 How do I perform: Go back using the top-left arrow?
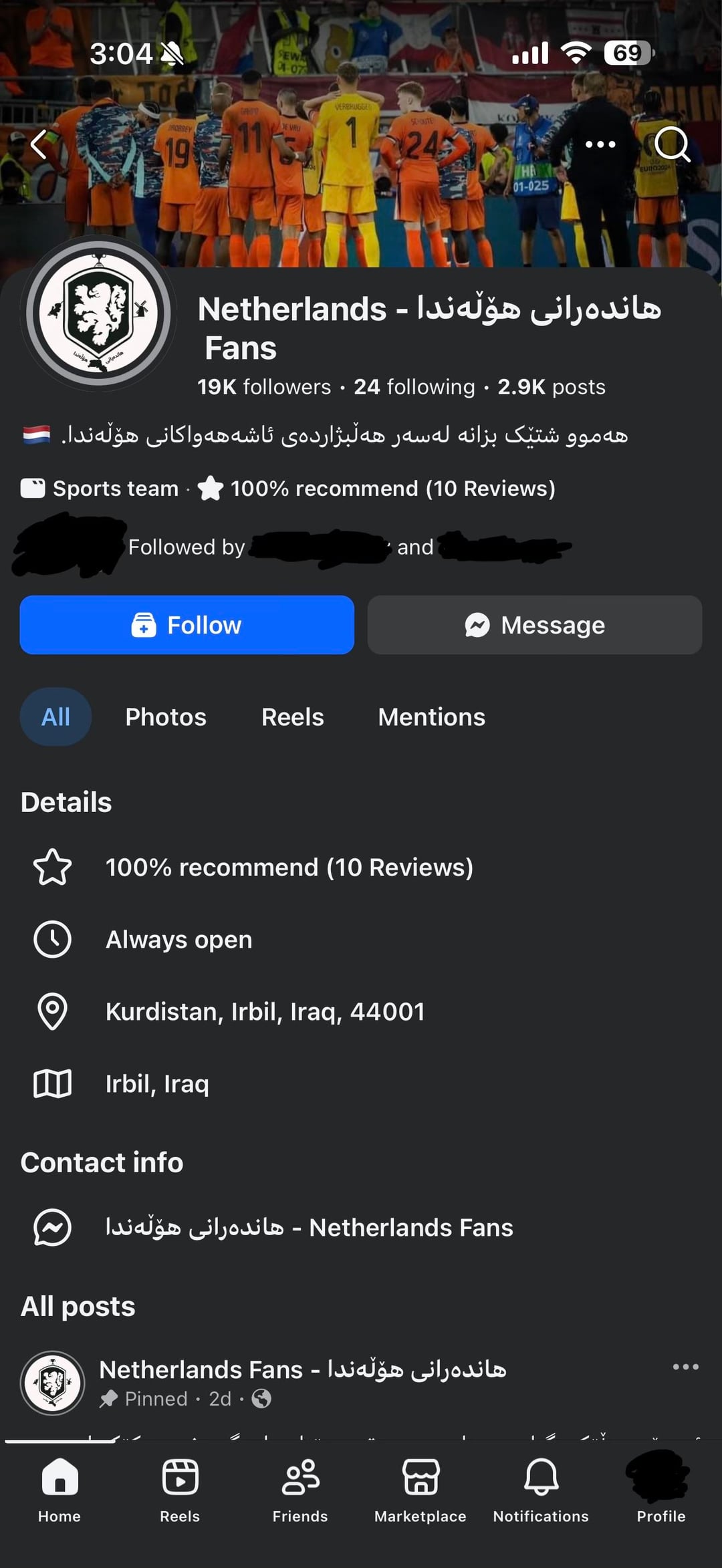coord(40,144)
